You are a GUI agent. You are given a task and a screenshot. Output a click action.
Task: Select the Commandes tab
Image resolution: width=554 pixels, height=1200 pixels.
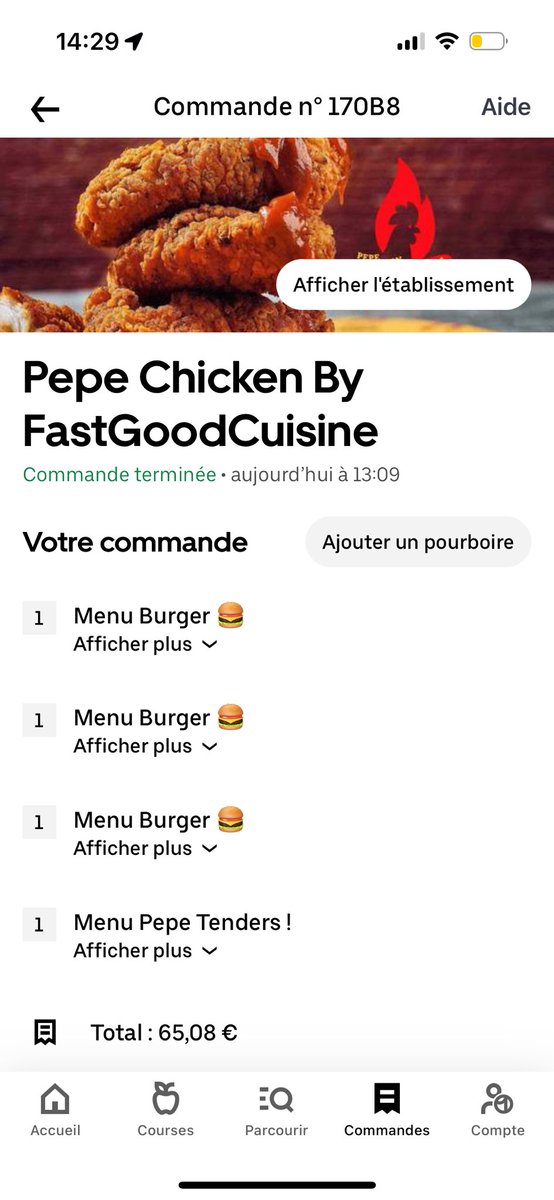click(x=387, y=1110)
